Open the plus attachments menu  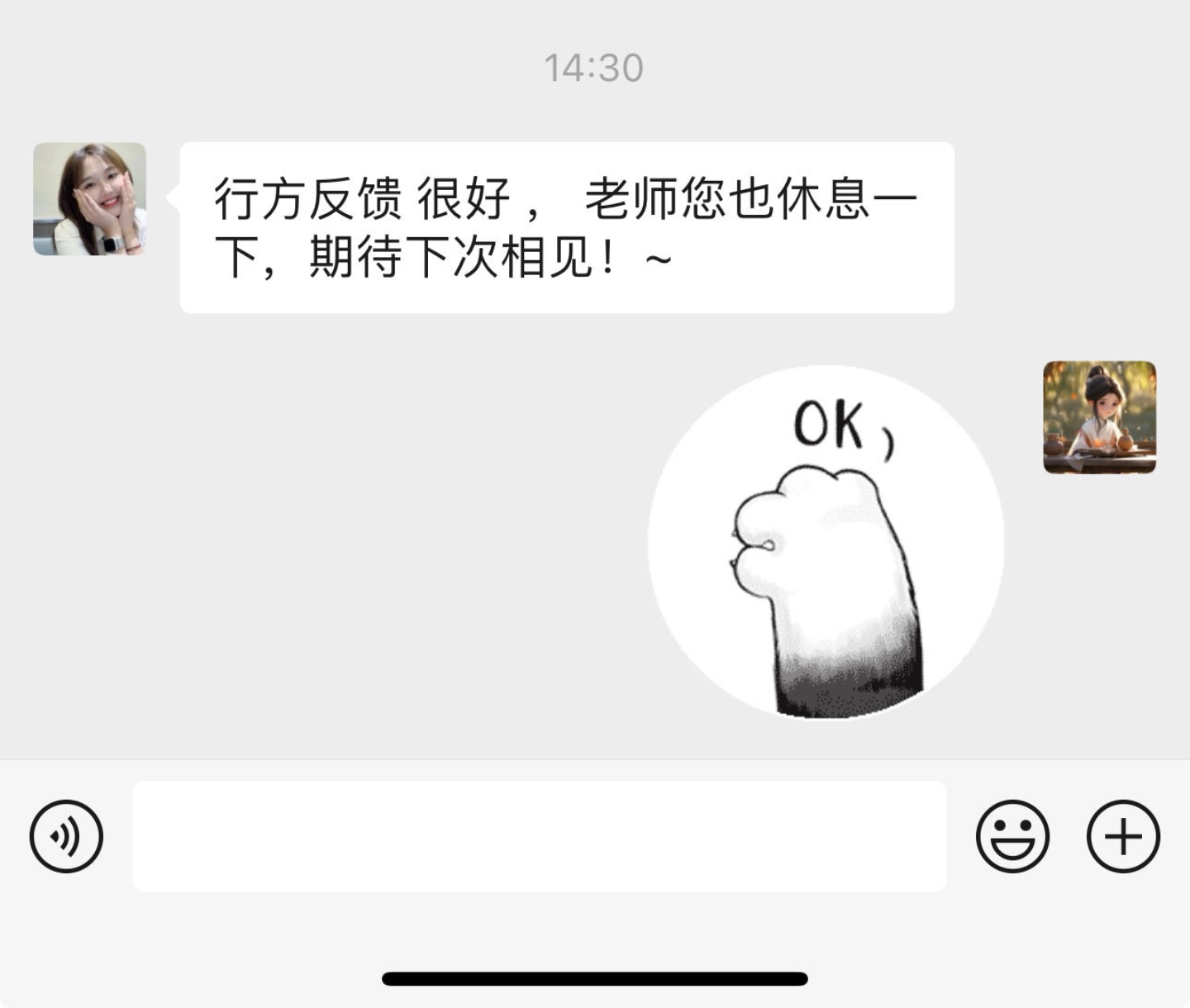[1122, 836]
